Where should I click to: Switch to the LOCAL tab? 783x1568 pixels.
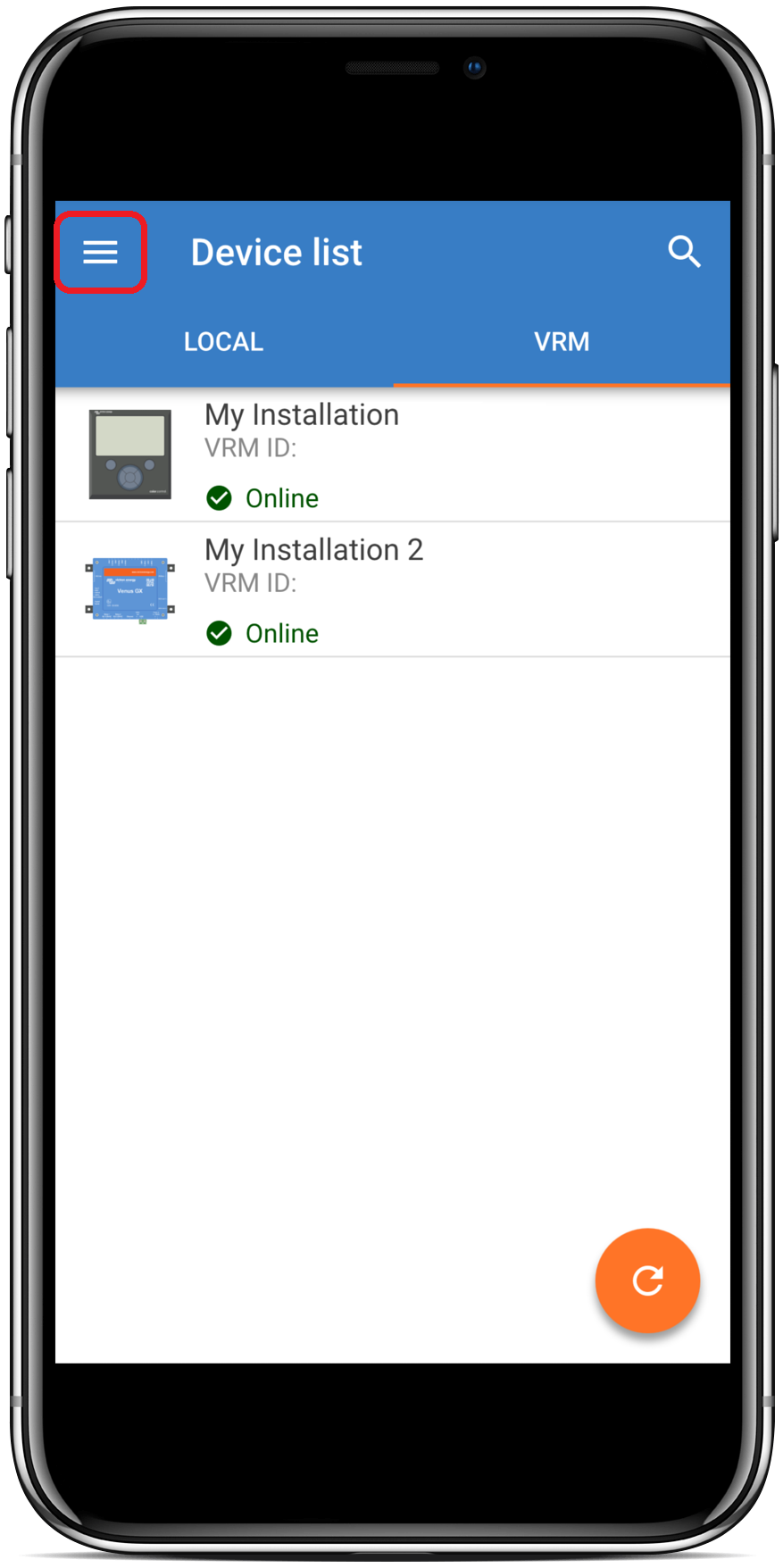pos(223,342)
